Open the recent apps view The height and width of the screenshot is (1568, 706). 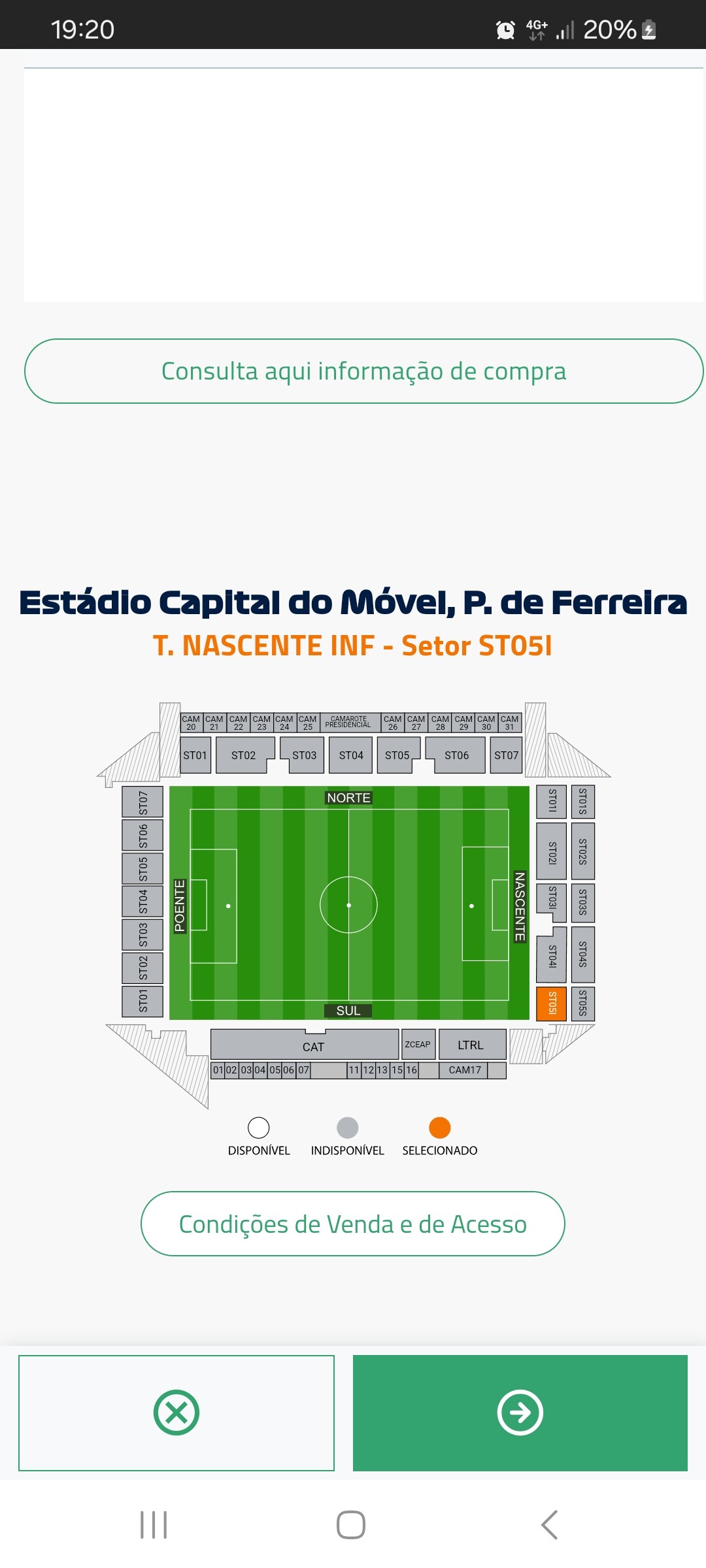tap(154, 1525)
